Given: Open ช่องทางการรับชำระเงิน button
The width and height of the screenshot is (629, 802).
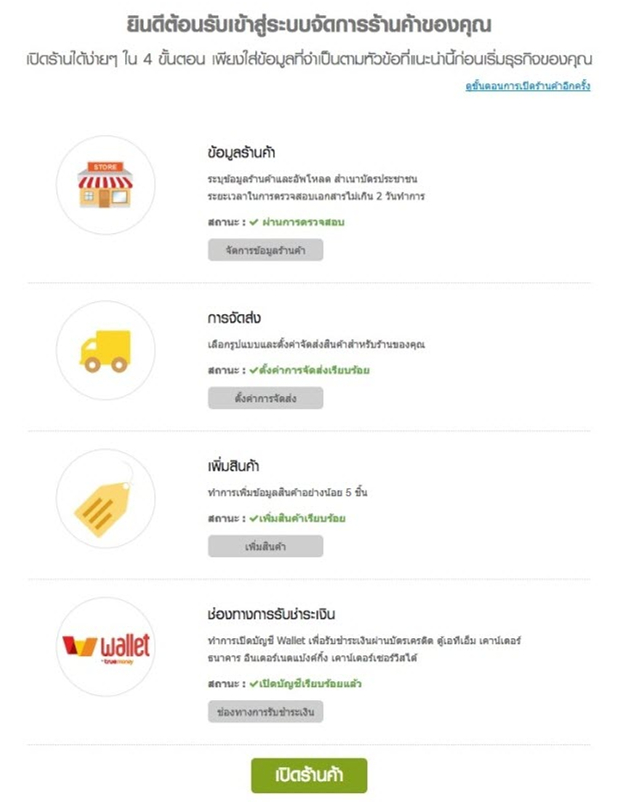Looking at the screenshot, I should pyautogui.click(x=265, y=713).
